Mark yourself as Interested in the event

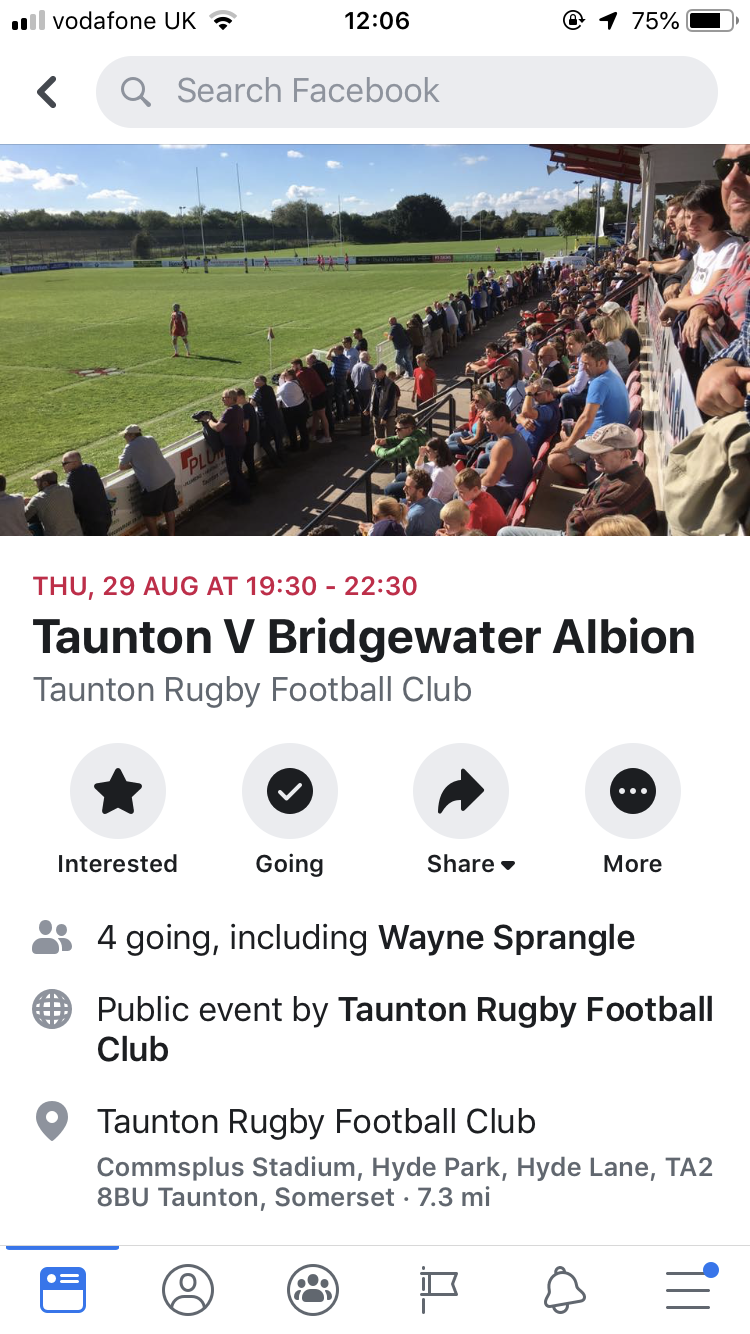pyautogui.click(x=117, y=791)
